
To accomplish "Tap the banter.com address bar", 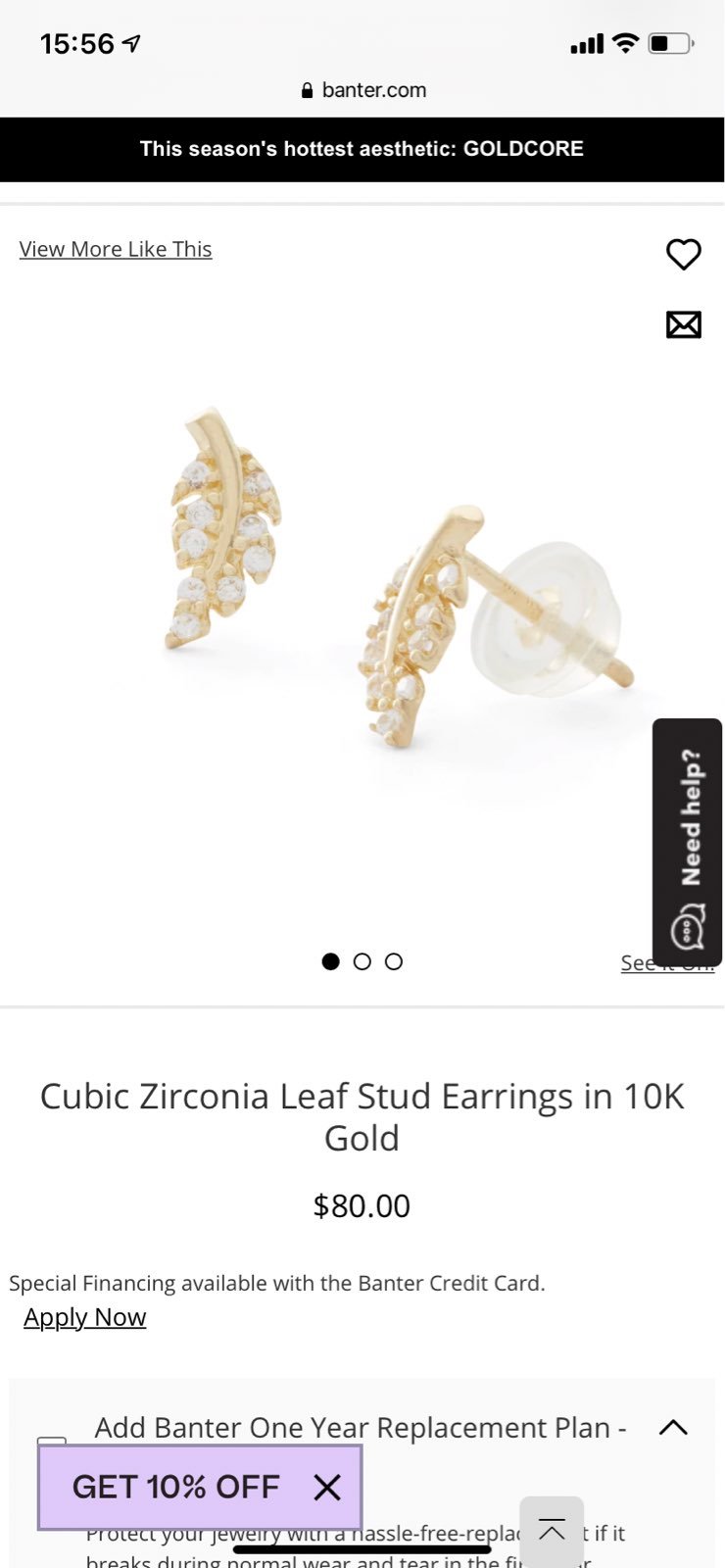I will pyautogui.click(x=362, y=90).
